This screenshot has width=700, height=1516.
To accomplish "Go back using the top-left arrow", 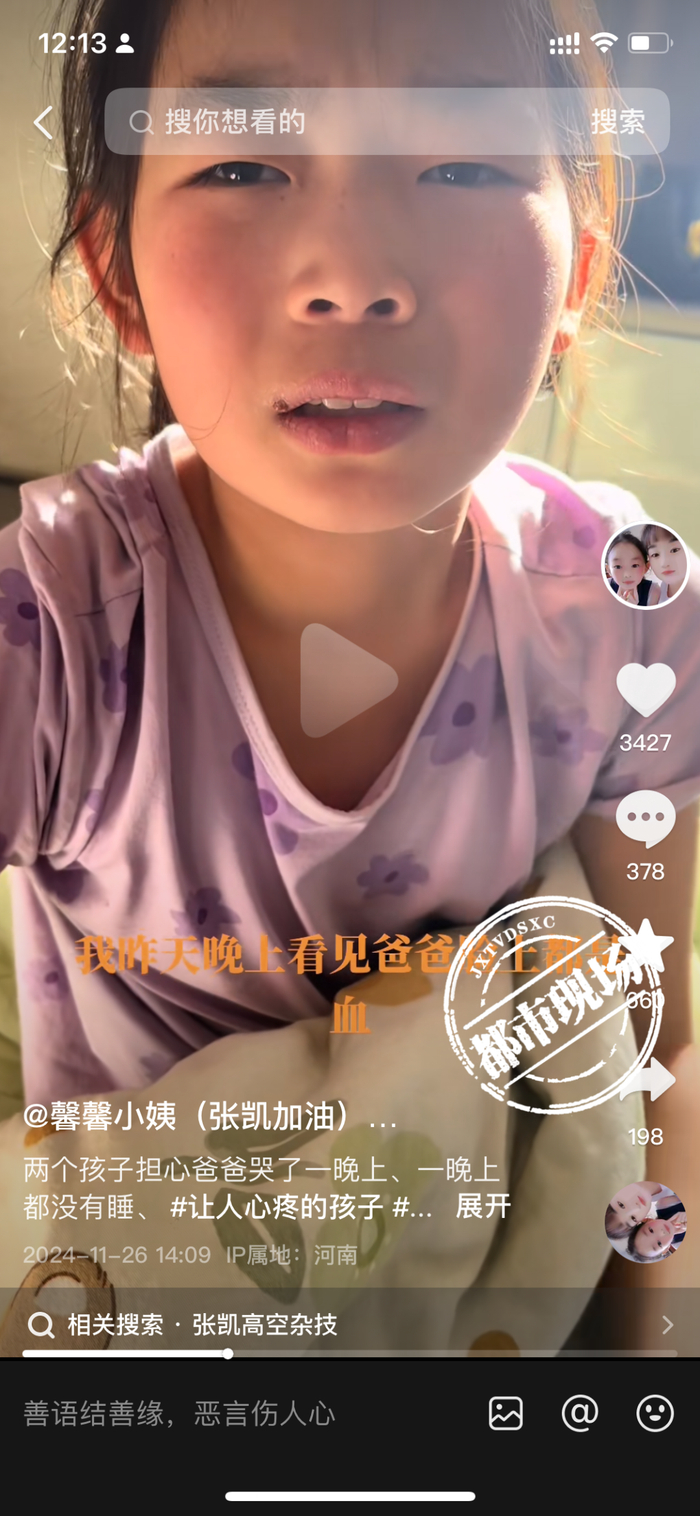I will tap(43, 123).
